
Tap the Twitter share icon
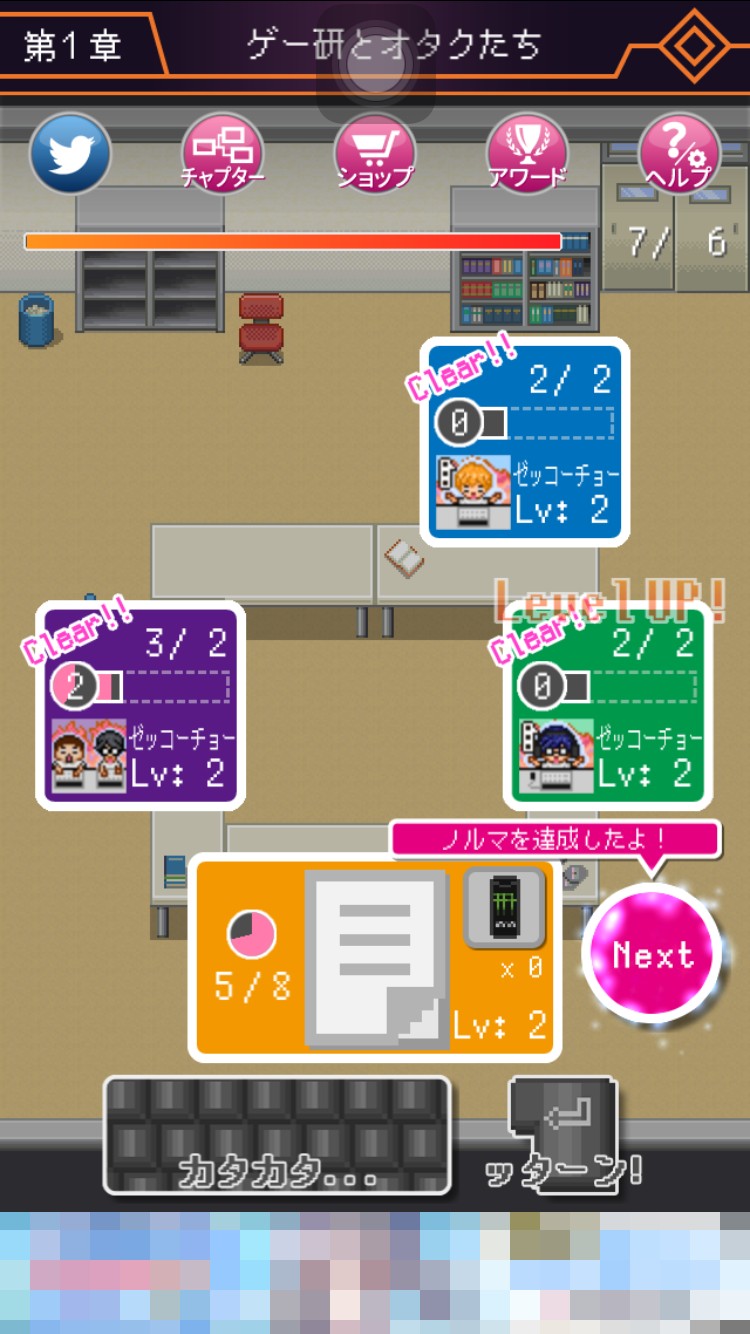tap(70, 154)
